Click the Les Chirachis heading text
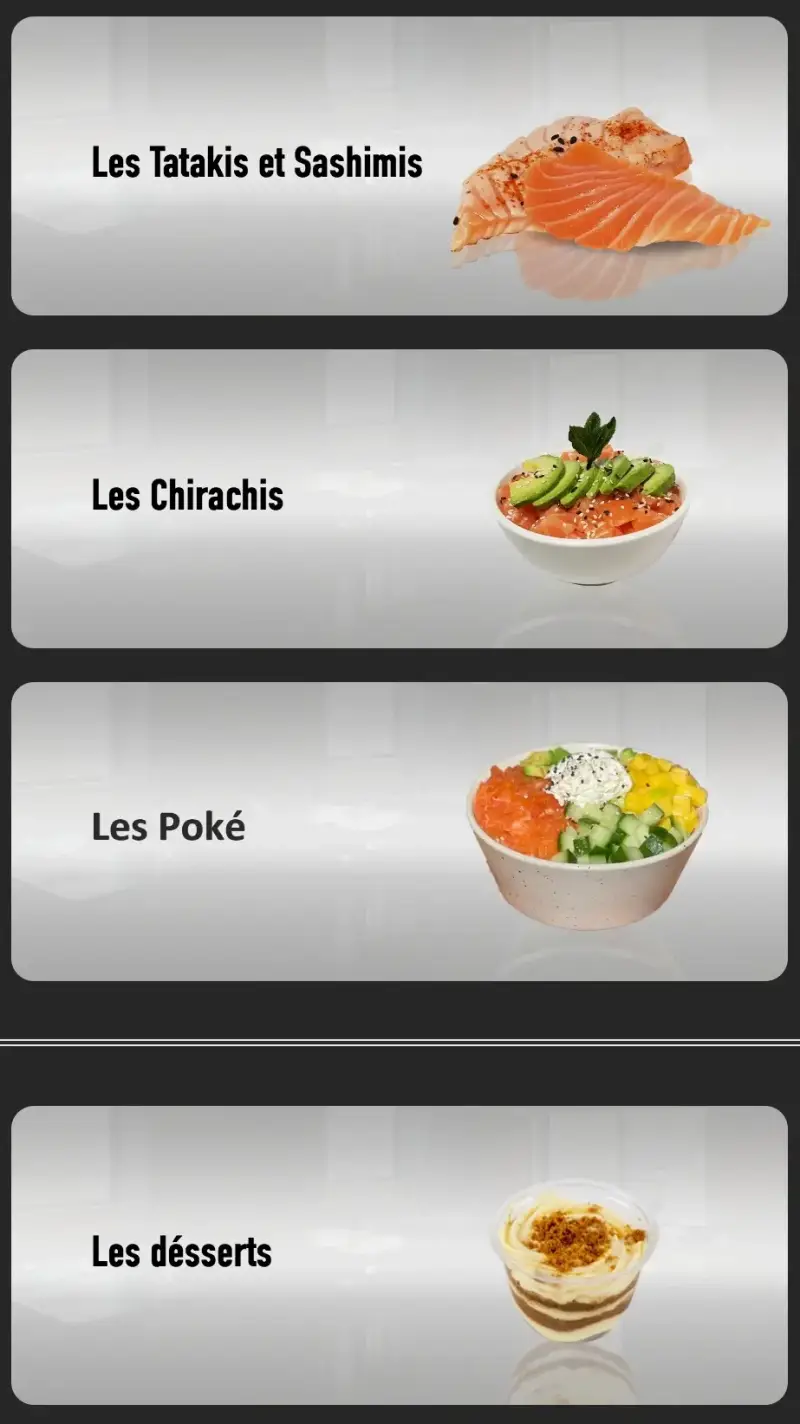 click(x=187, y=494)
